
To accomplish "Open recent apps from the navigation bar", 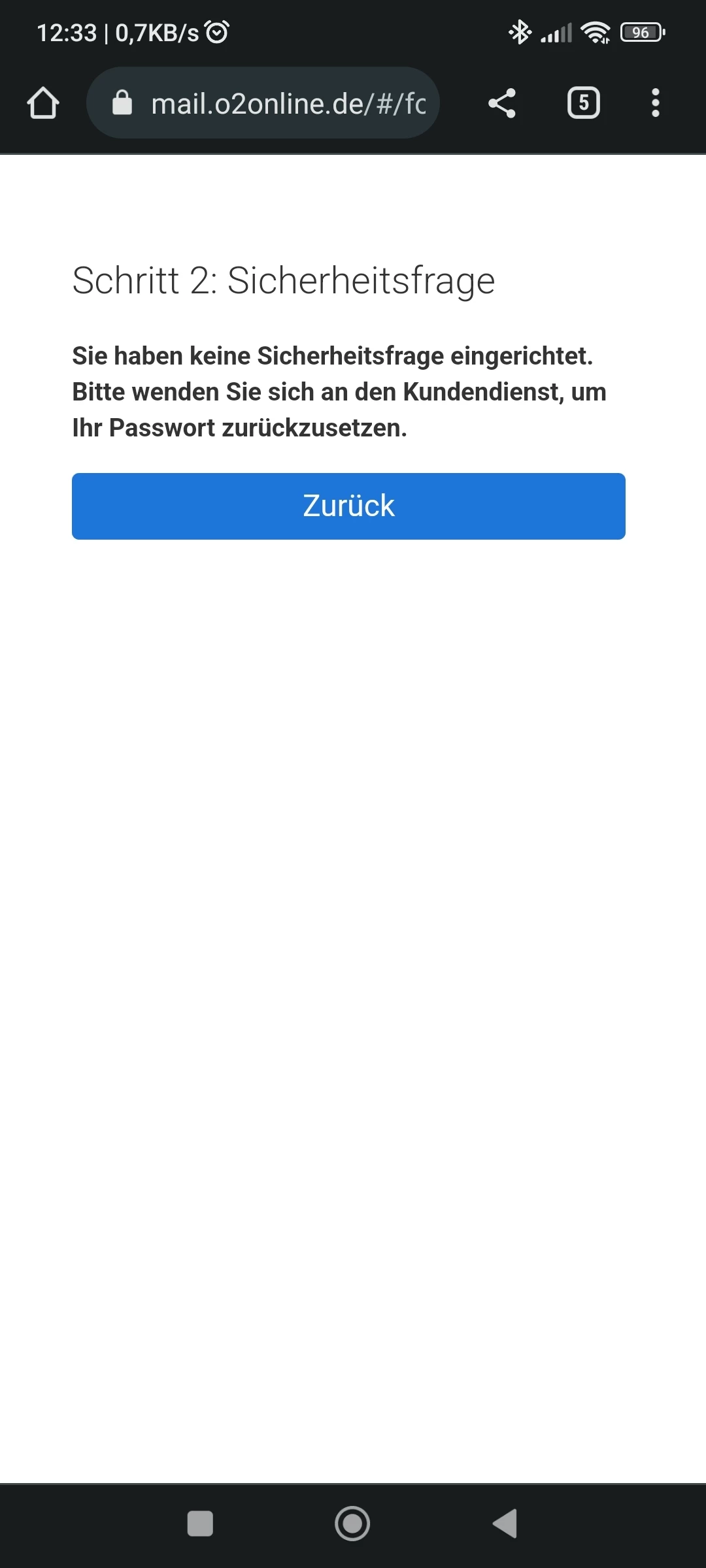I will point(200,1524).
